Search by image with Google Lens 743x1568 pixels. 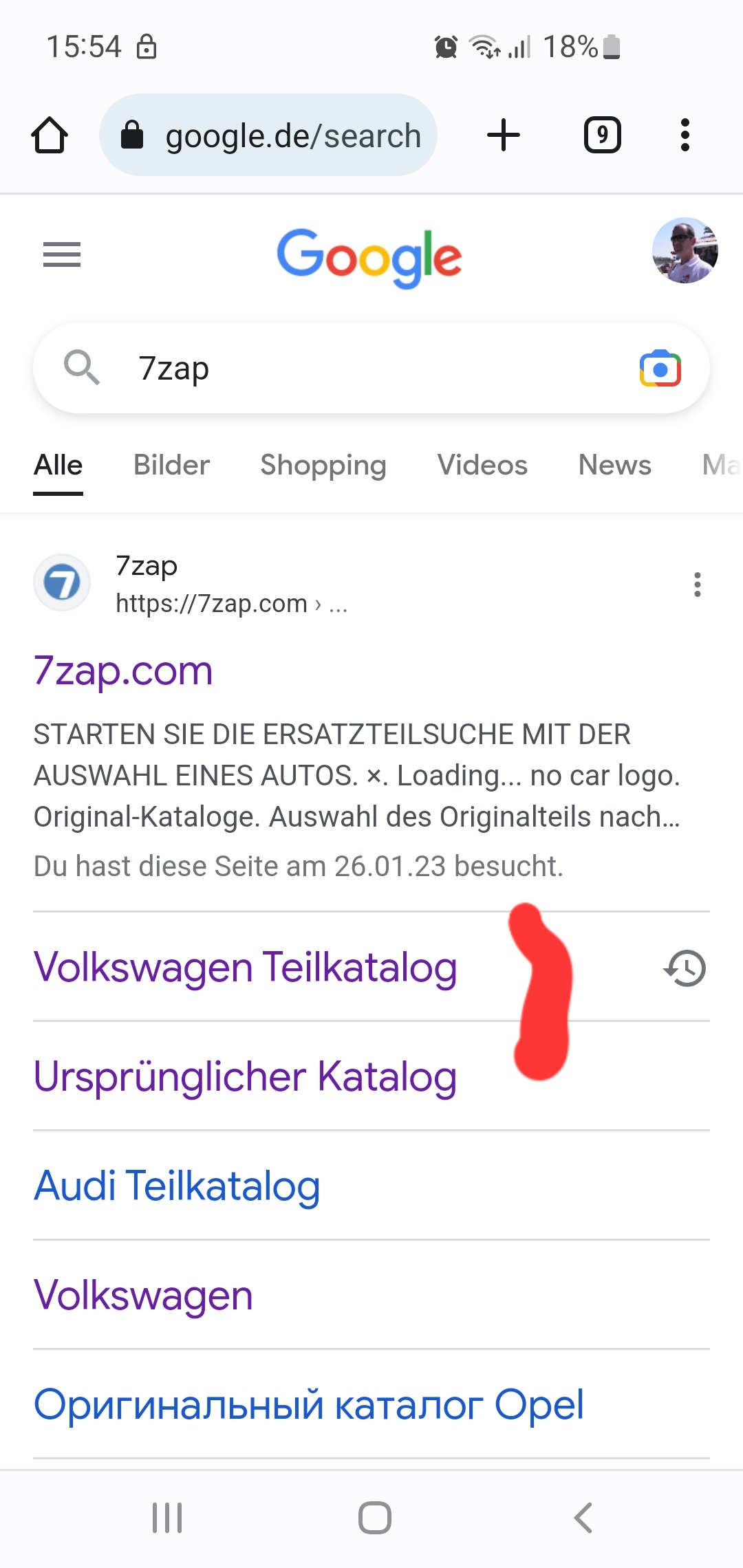pos(660,369)
